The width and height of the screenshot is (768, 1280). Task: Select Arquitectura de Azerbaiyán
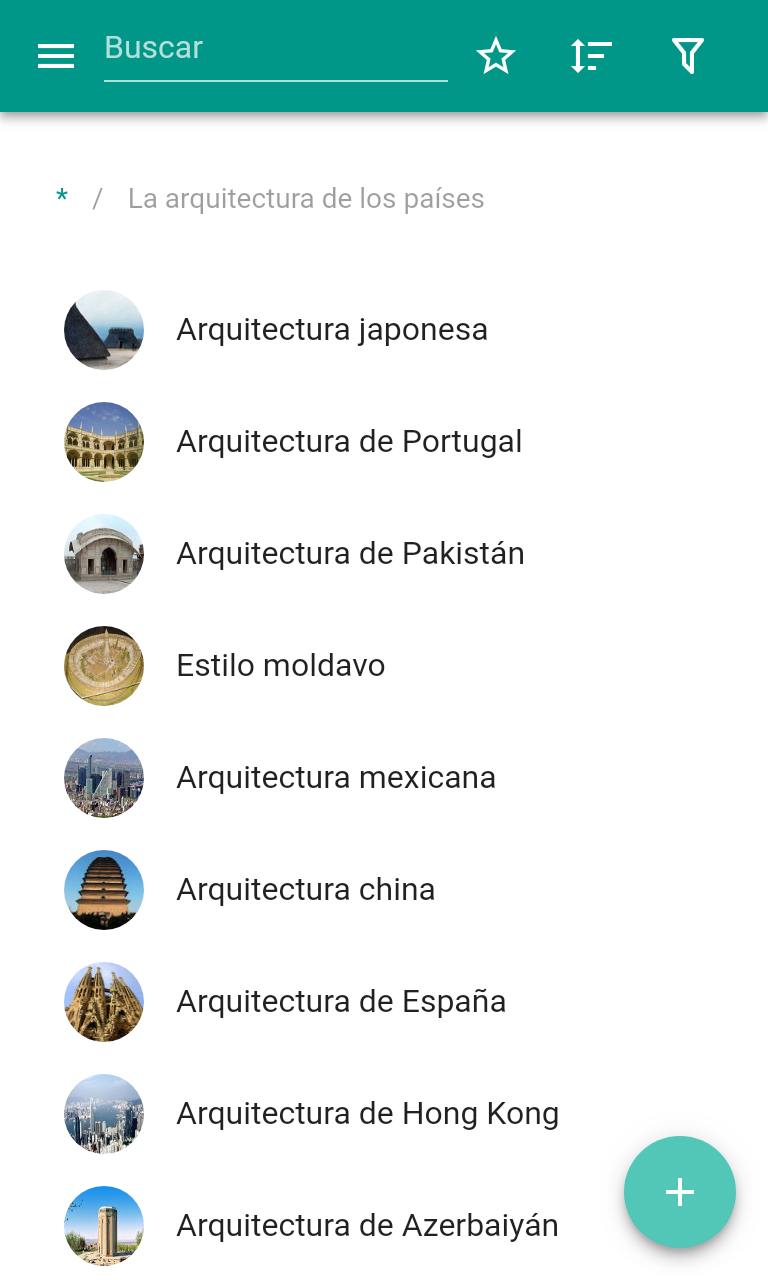367,1226
